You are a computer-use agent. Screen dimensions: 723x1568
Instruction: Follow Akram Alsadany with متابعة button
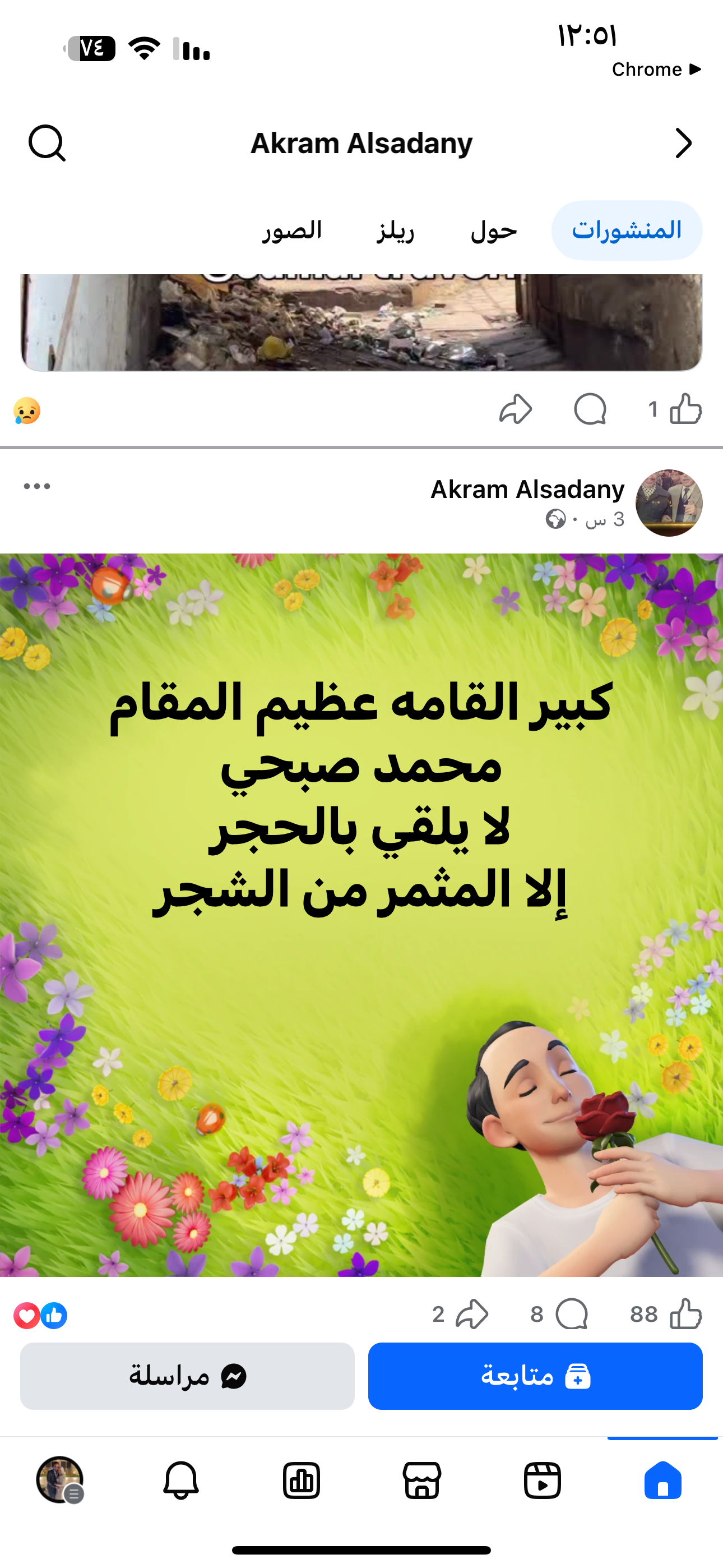(x=535, y=1376)
